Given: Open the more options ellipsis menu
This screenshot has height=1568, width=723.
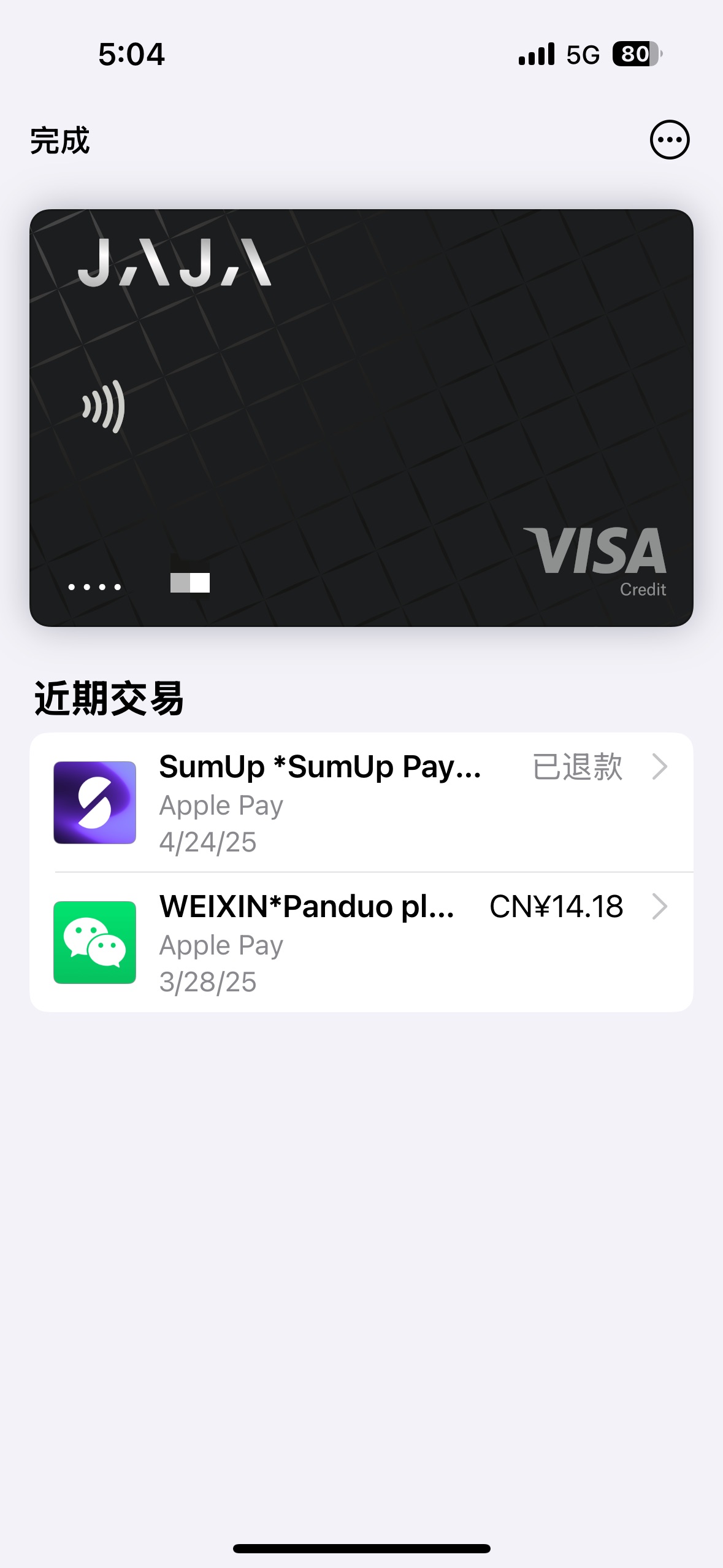Looking at the screenshot, I should [x=669, y=140].
